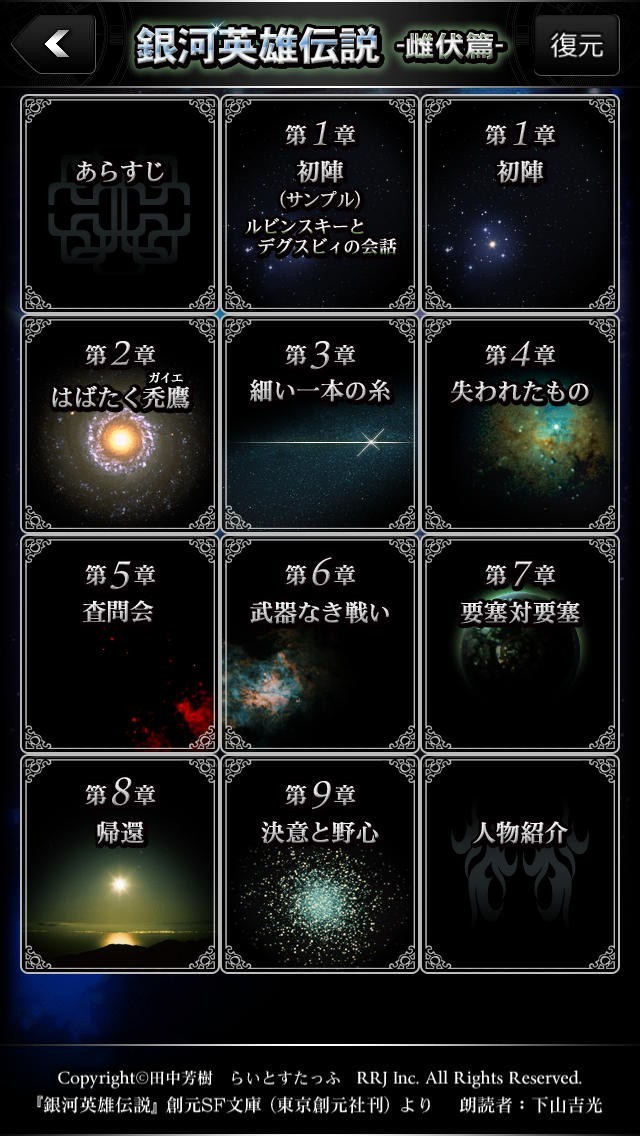Image resolution: width=640 pixels, height=1136 pixels.
Task: Open Chapter 2 はばたく禿鷹
Action: [120, 423]
